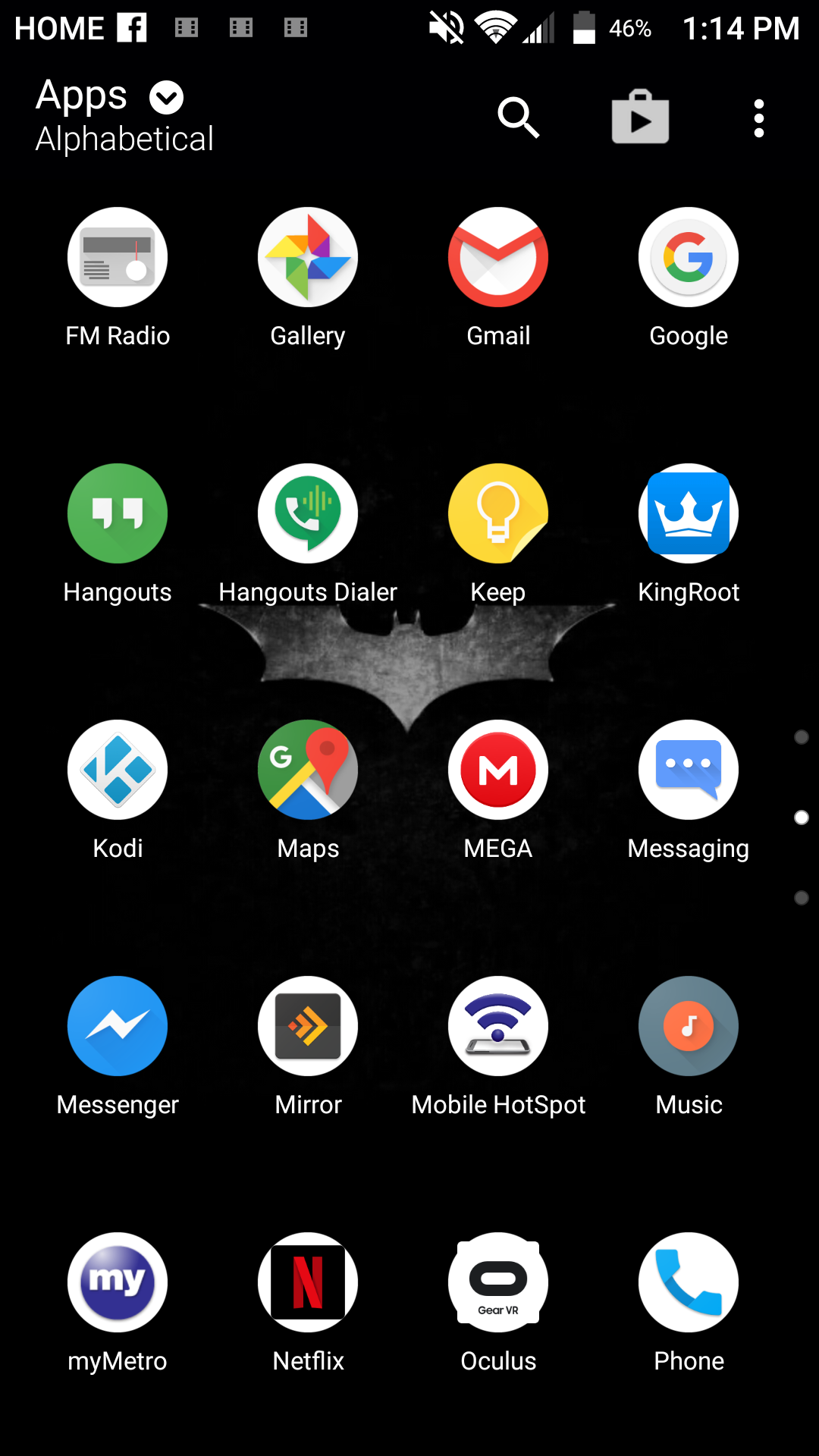Open the three-dot overflow menu
This screenshot has width=819, height=1456.
click(758, 118)
